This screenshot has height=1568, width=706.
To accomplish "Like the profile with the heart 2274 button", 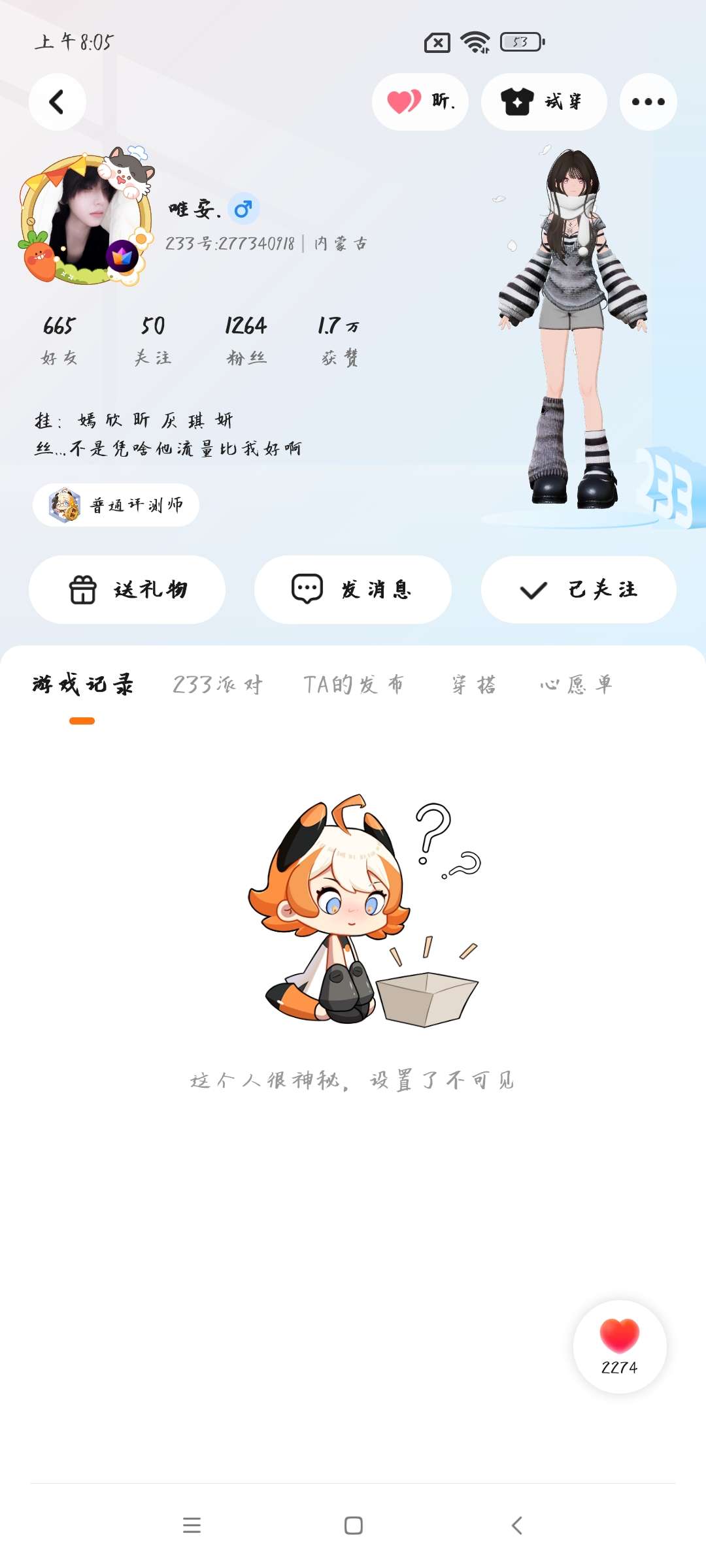I will pos(620,1347).
